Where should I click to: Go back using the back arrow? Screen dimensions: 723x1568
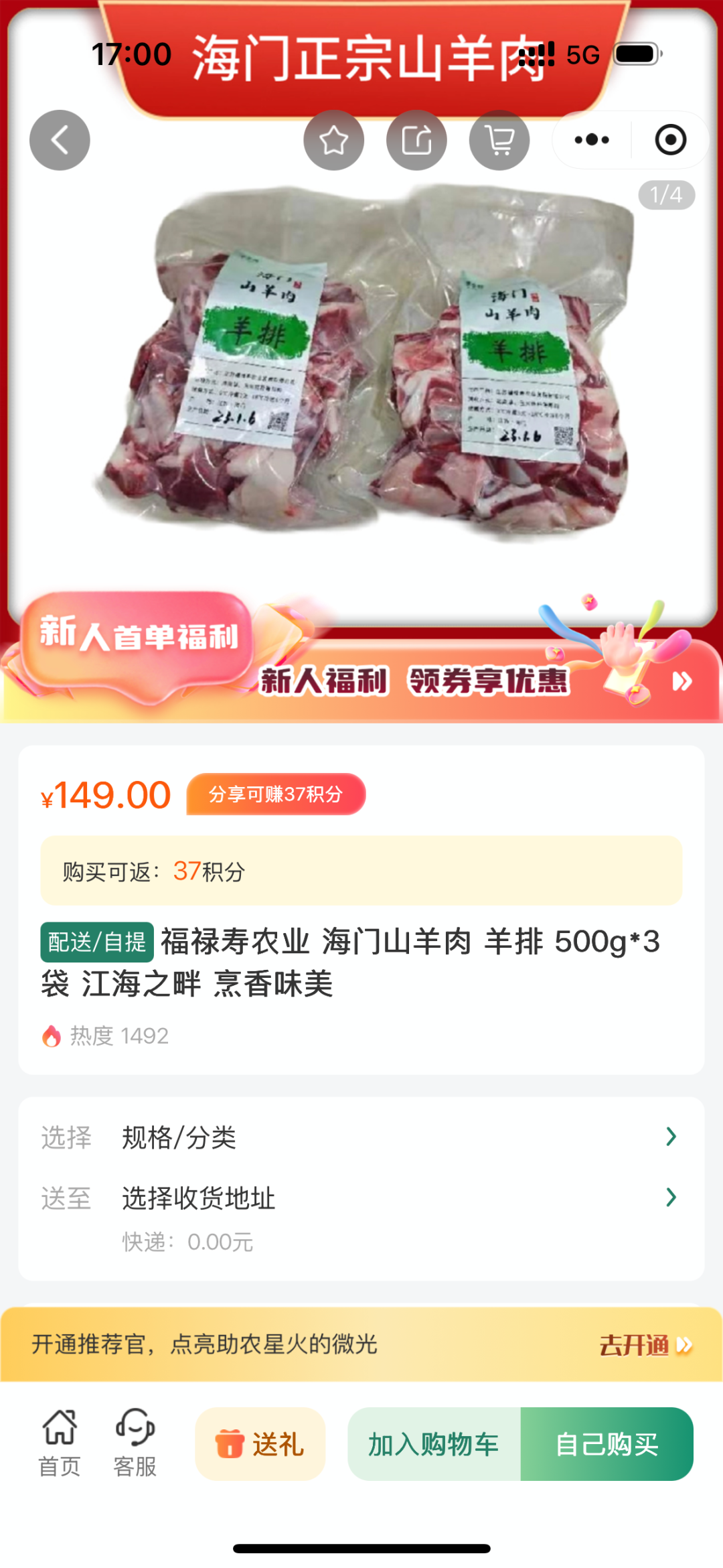60,140
